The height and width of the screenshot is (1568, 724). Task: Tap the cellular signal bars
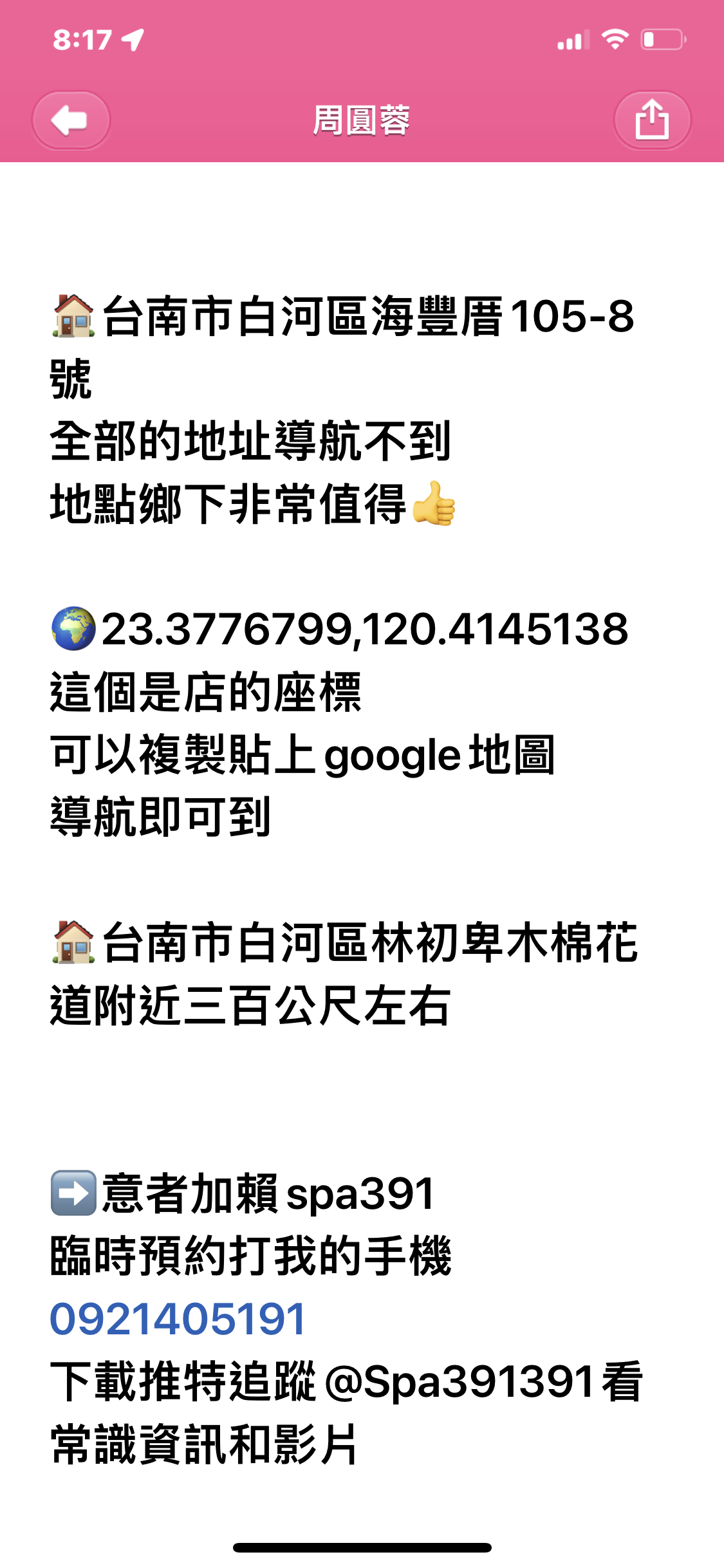pyautogui.click(x=571, y=40)
